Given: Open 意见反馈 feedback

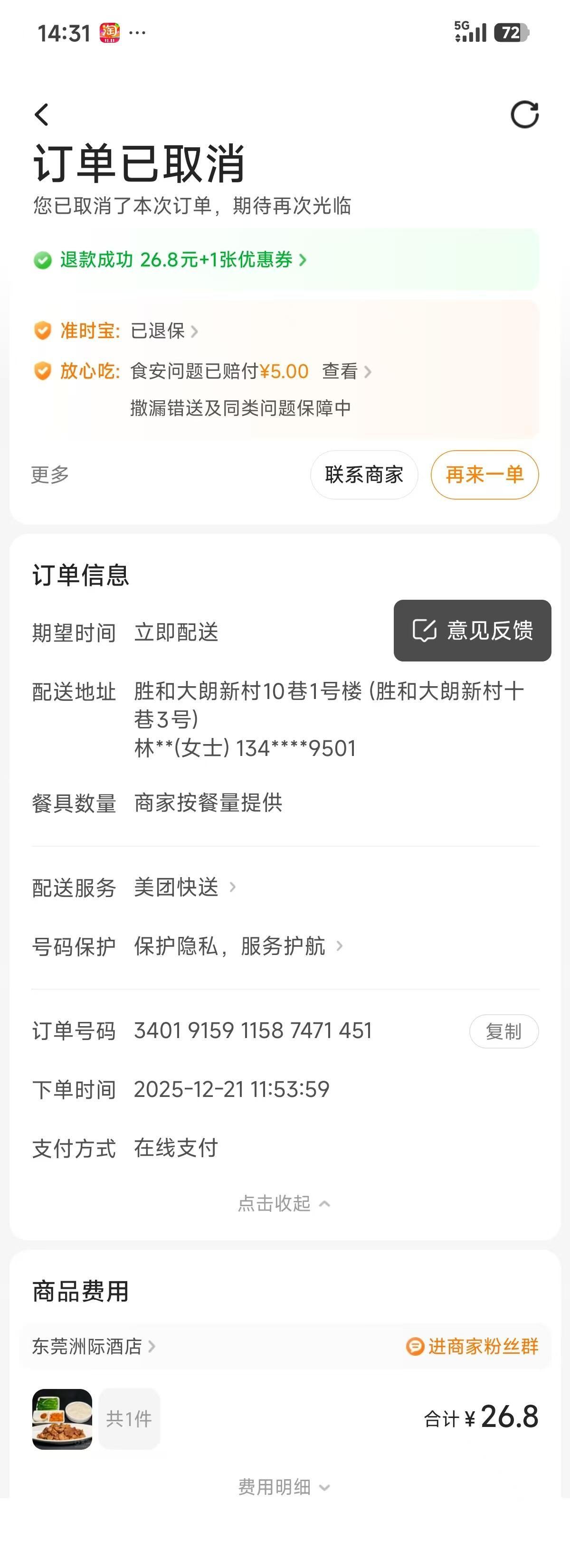Looking at the screenshot, I should point(473,631).
